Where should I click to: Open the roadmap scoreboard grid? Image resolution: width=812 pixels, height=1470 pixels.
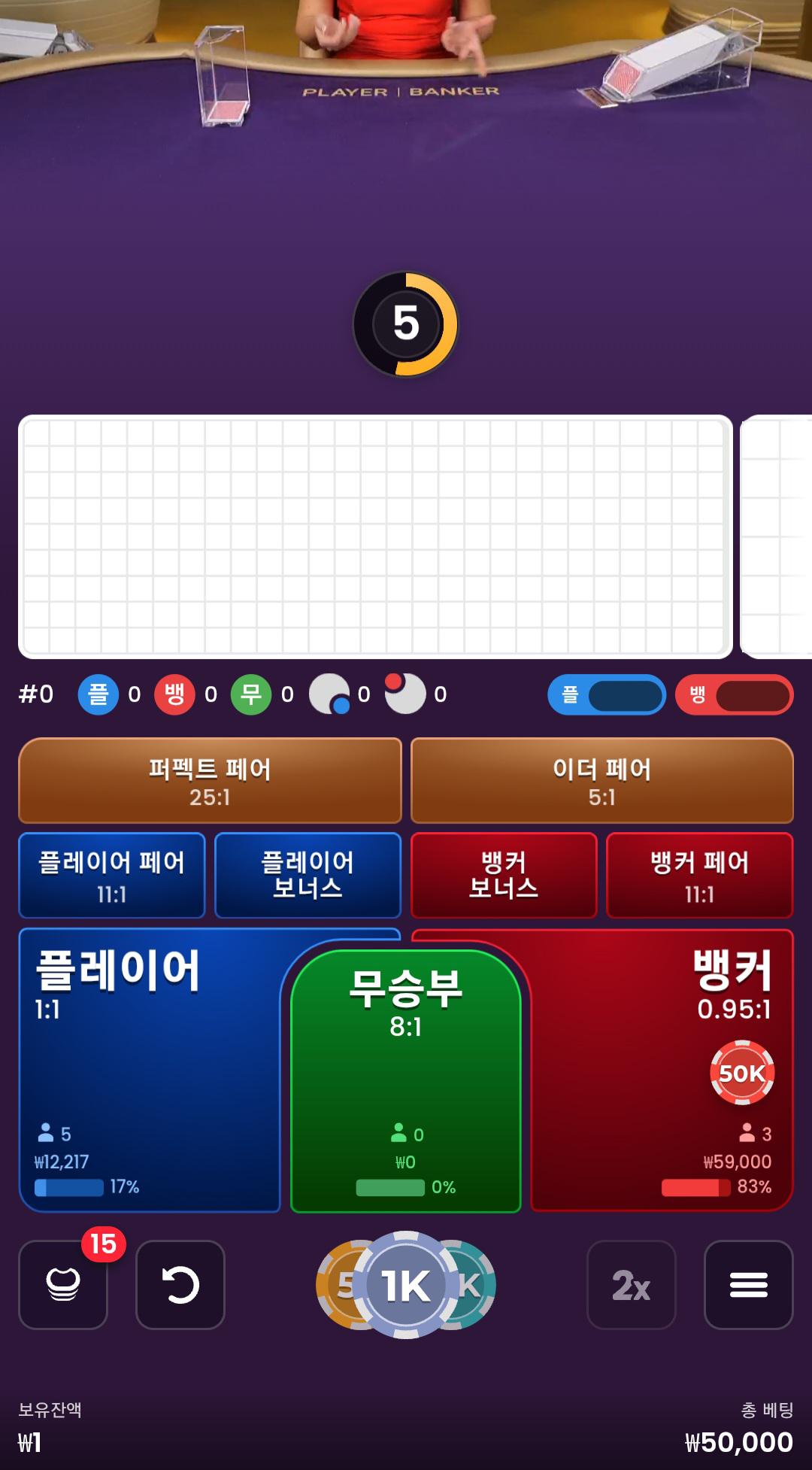click(x=375, y=536)
